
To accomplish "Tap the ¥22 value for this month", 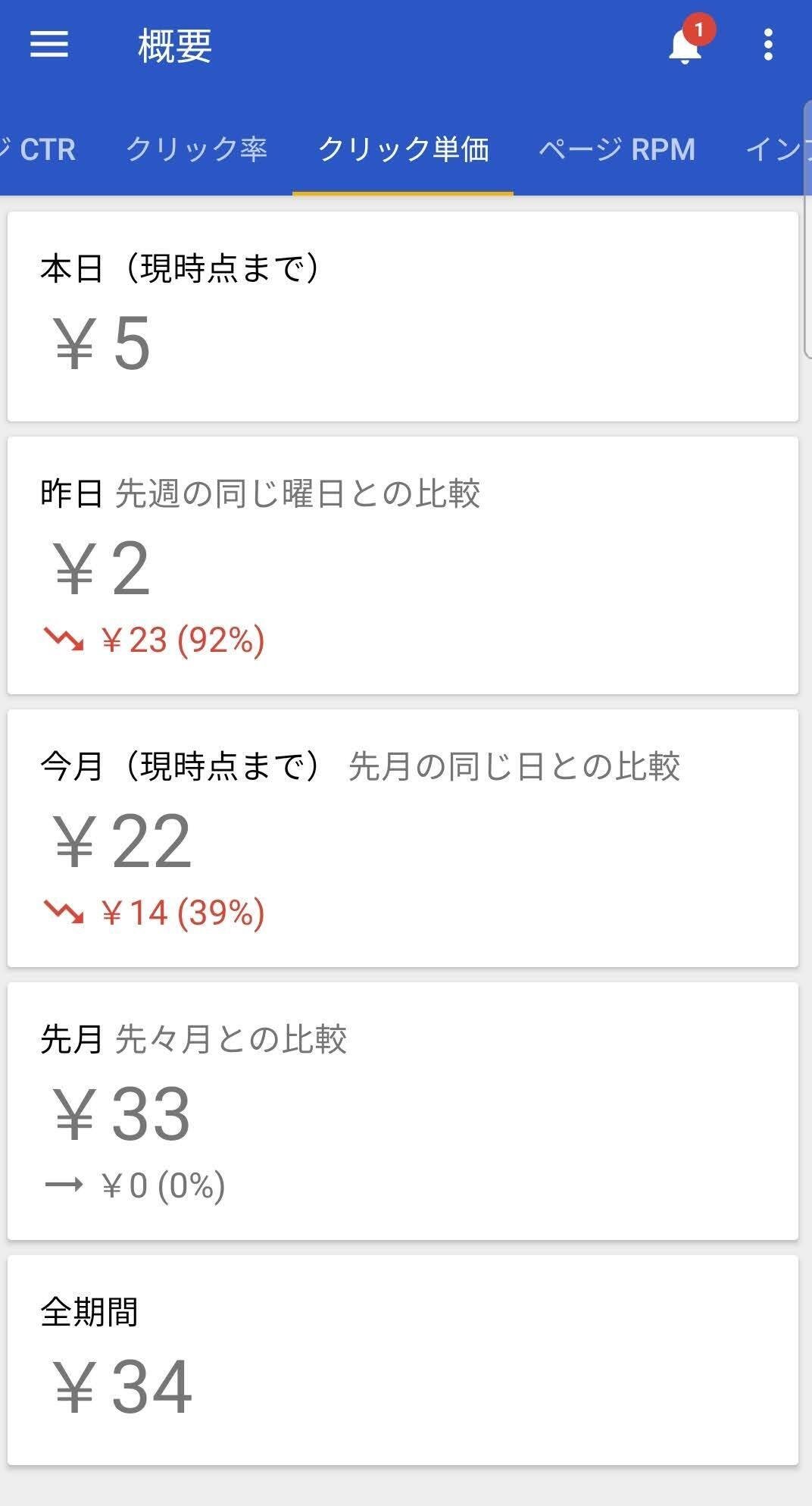I will 121,841.
